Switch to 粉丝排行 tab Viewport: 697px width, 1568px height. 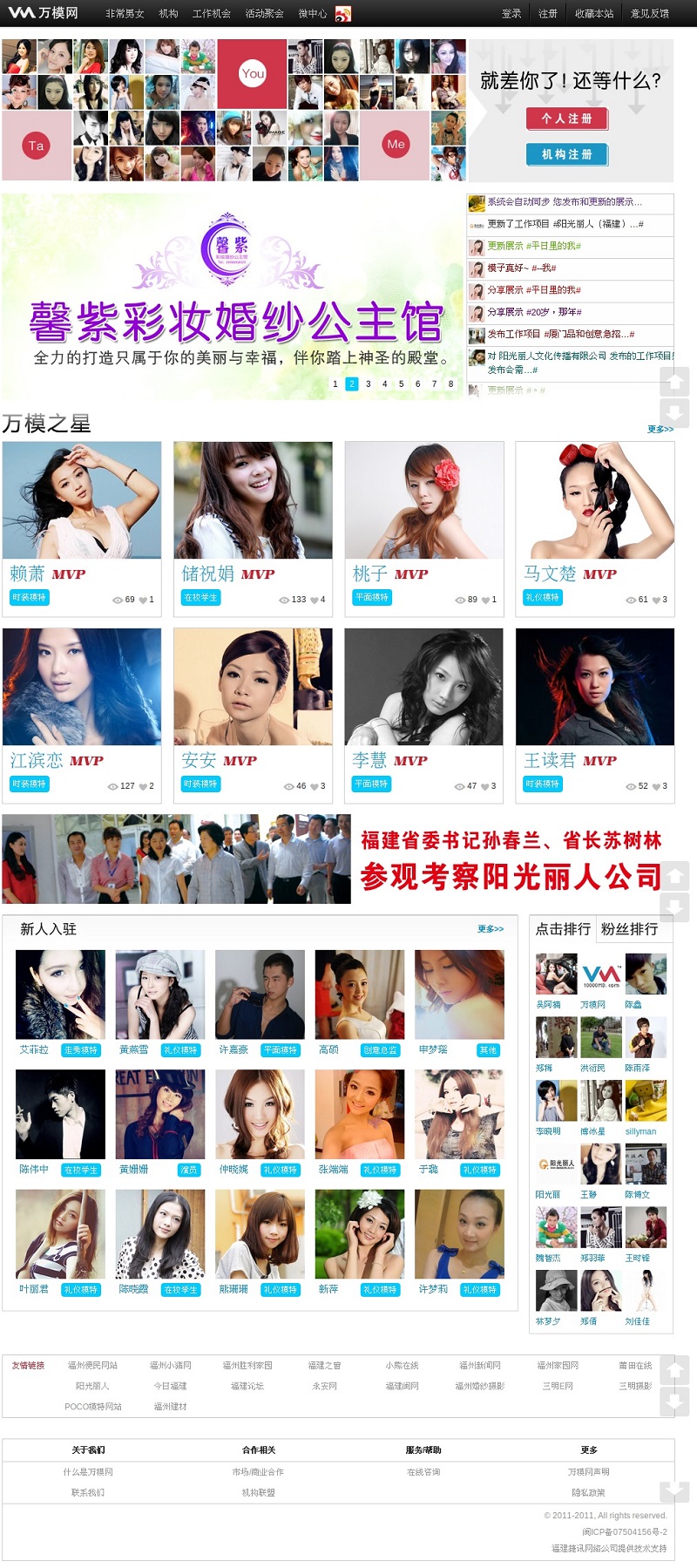point(629,929)
